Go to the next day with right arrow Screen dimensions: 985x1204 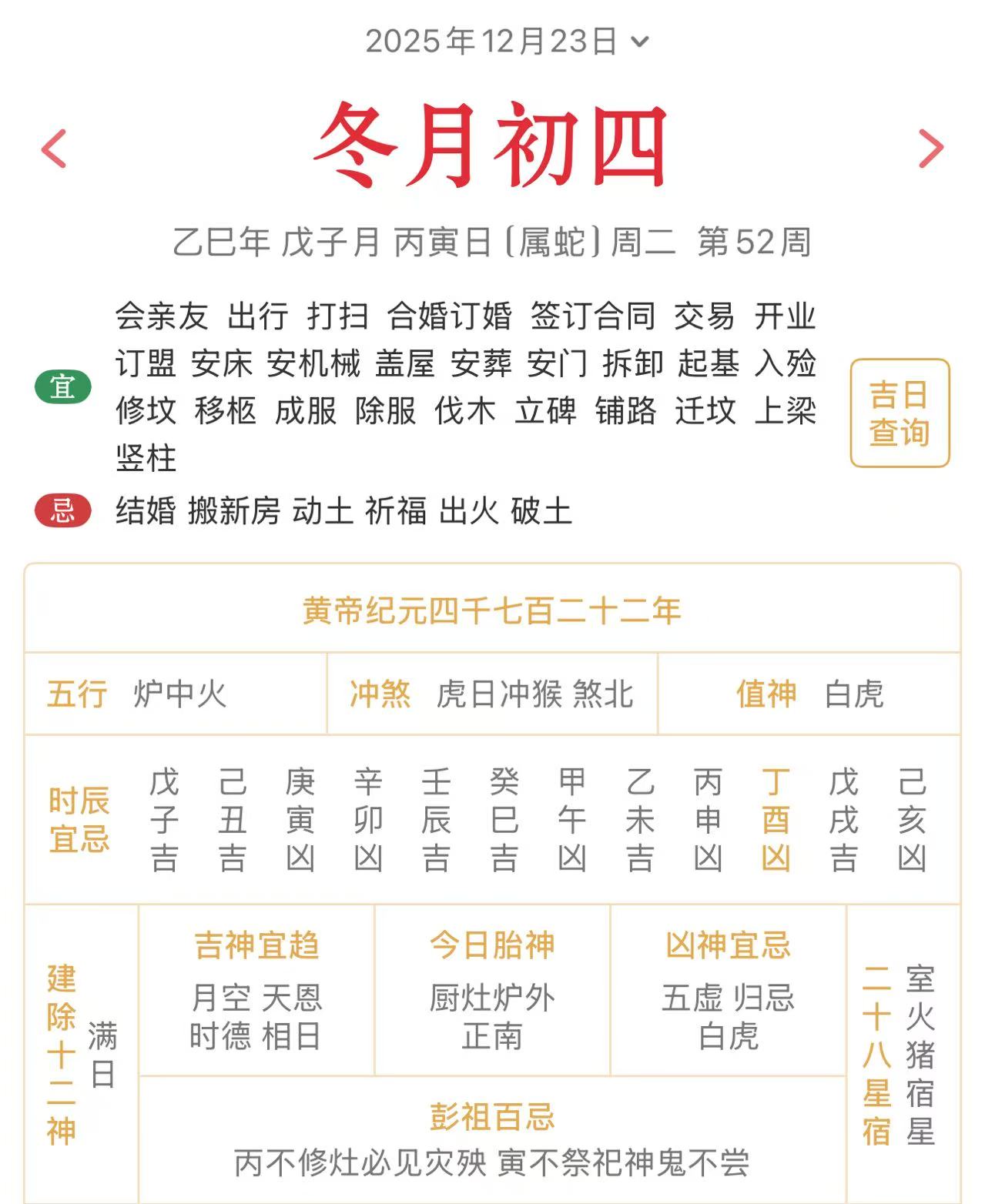[930, 149]
